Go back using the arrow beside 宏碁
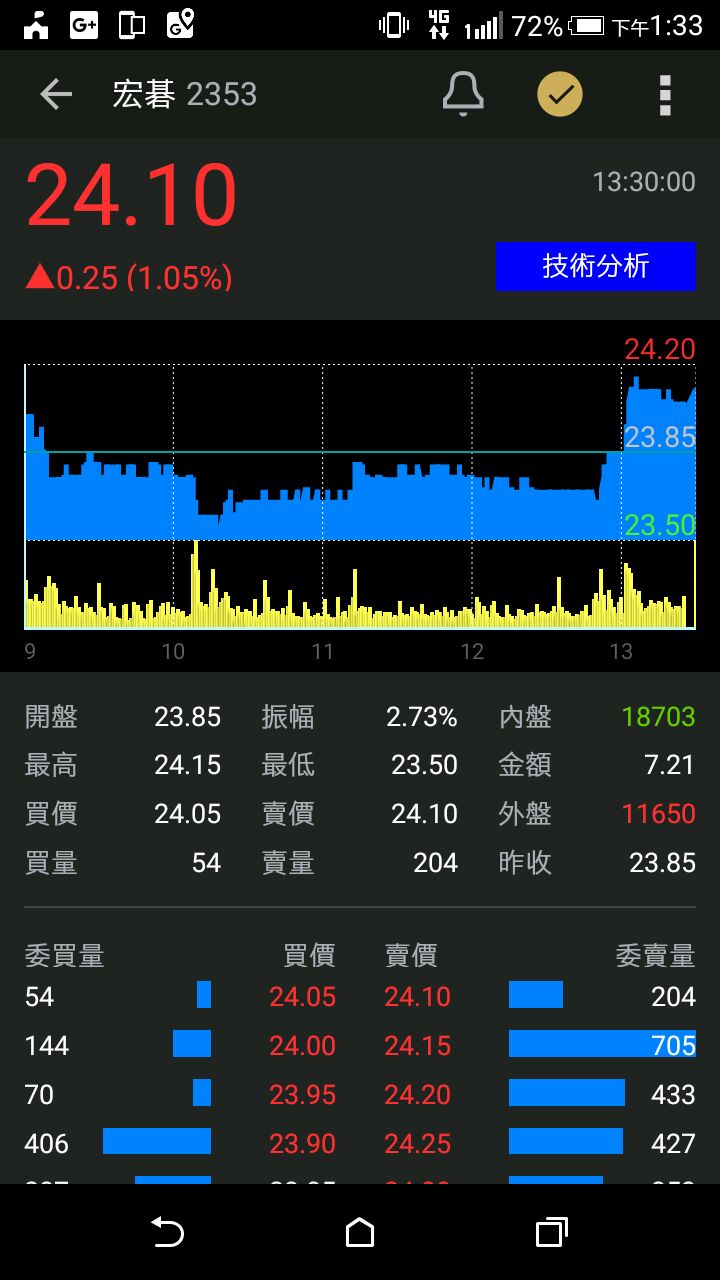Screen dimensions: 720x1280 pos(56,95)
